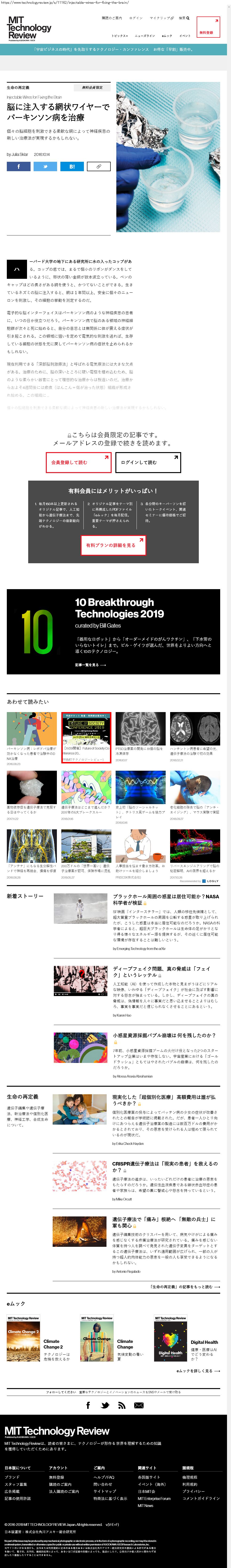
Task: Copy the article link via chain icon
Action: point(98,166)
